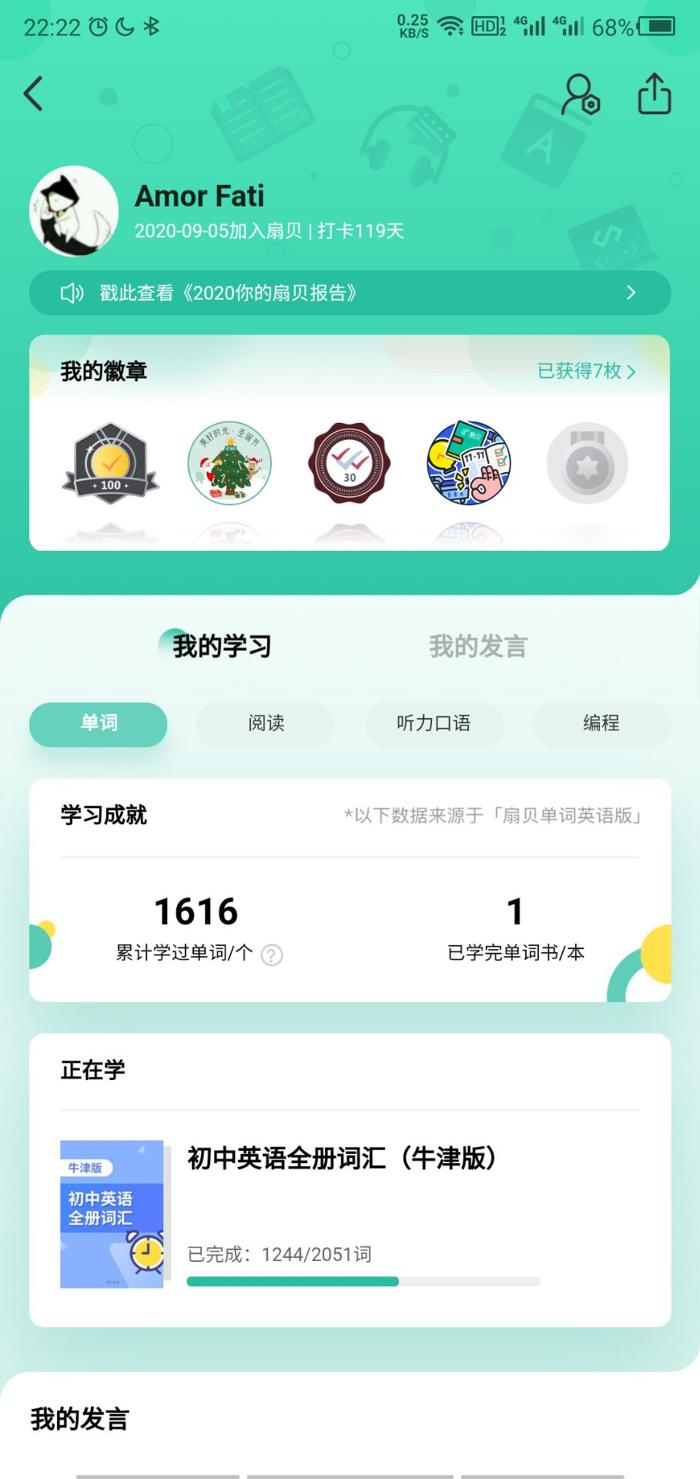Switch to the 听力口语 category
The image size is (700, 1479).
tap(434, 724)
